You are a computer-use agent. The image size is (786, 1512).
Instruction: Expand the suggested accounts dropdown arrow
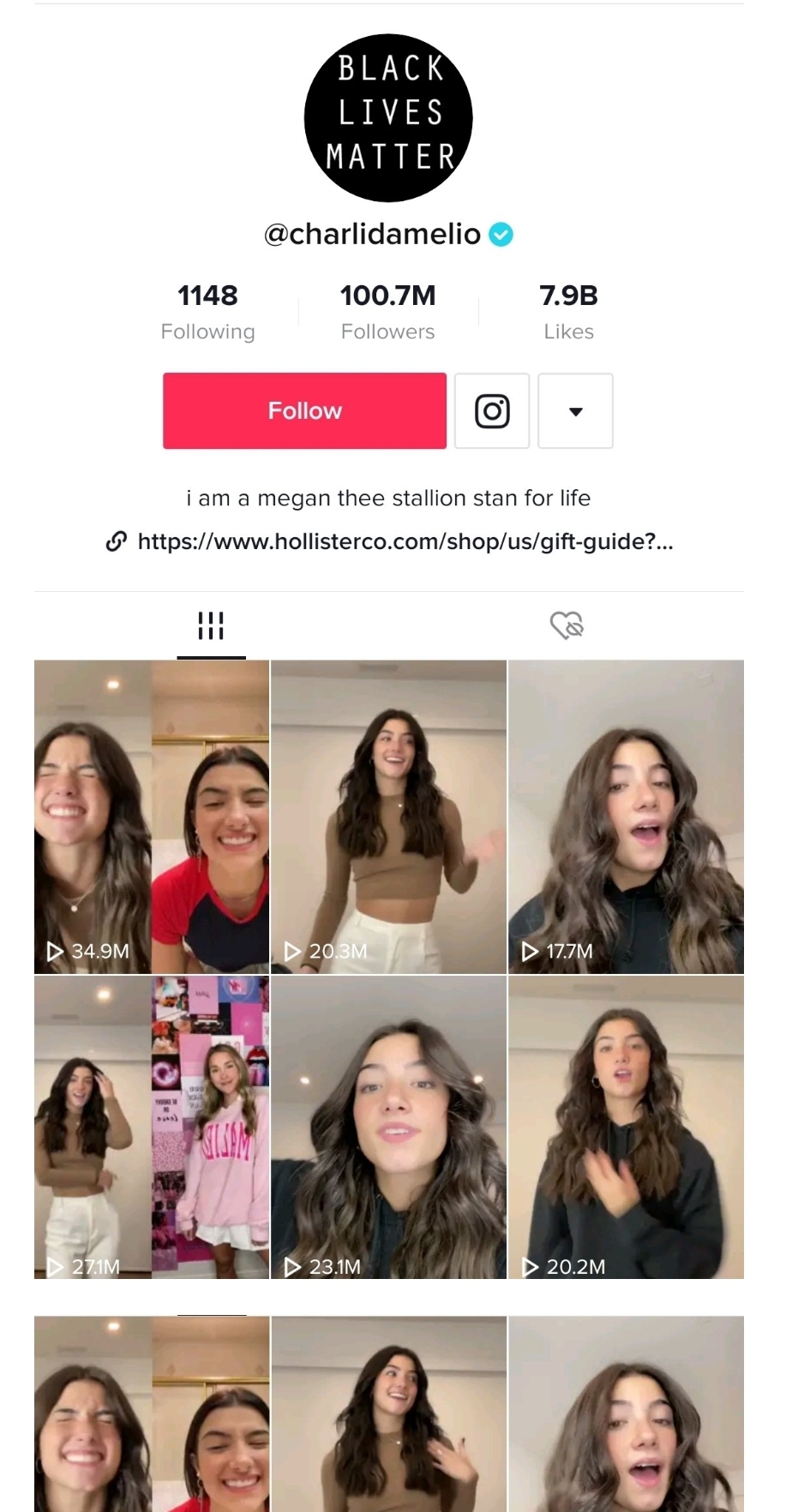coord(575,410)
